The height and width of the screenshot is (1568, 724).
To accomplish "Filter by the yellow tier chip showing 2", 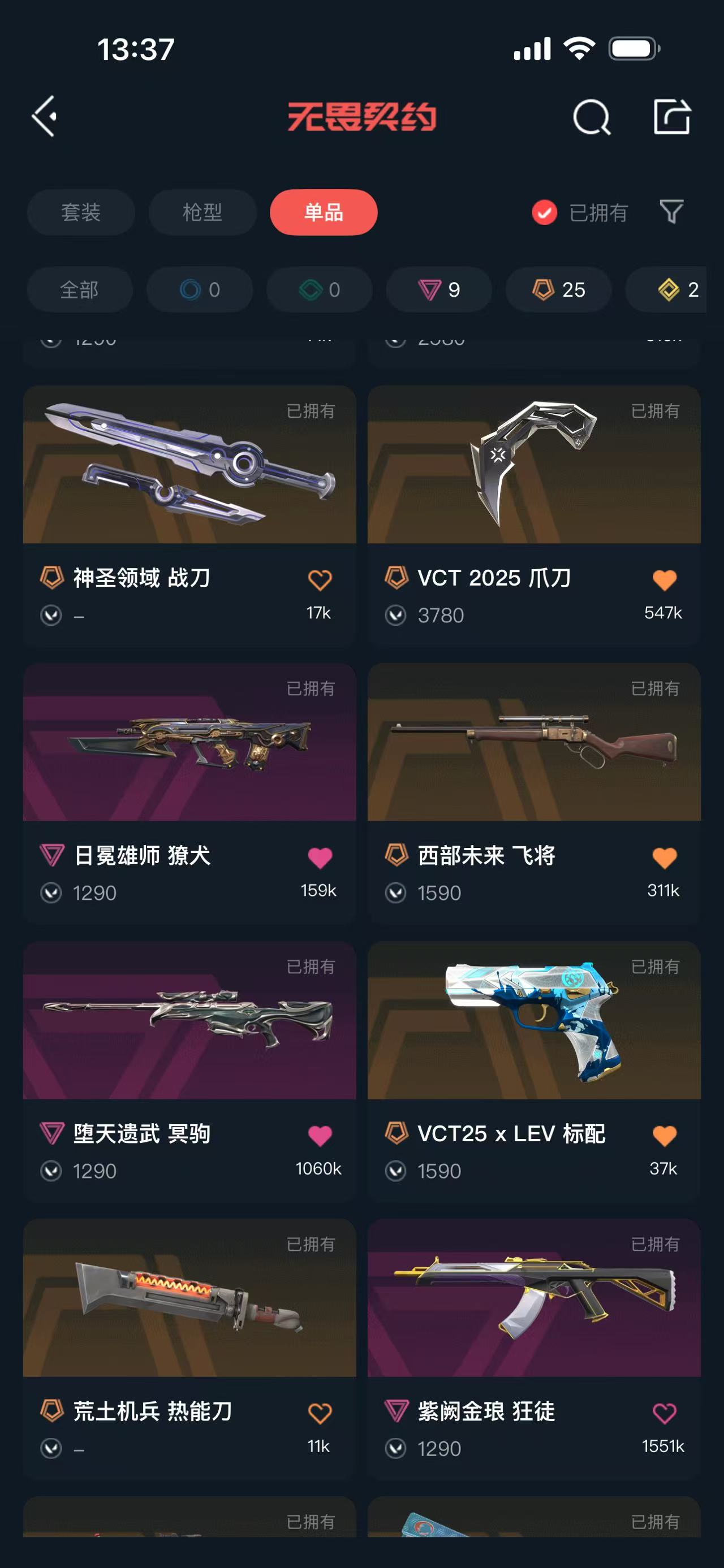I will point(676,290).
